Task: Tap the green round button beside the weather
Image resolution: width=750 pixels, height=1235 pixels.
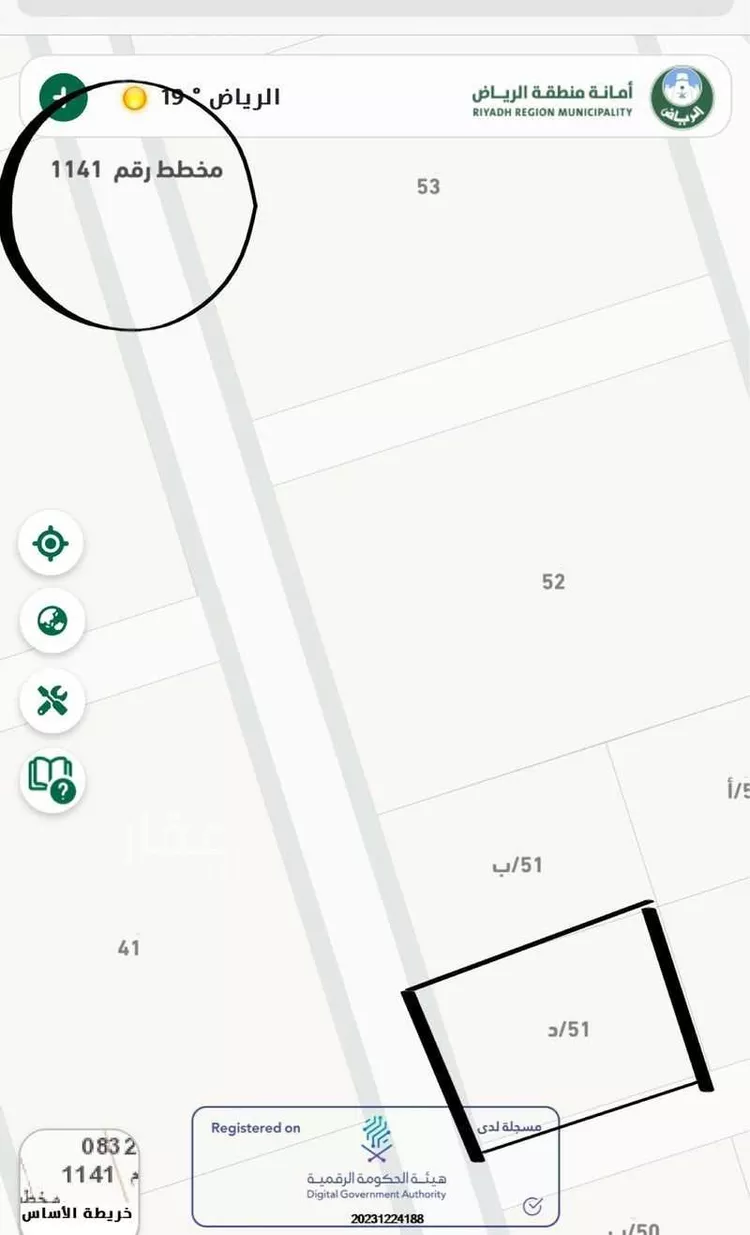Action: [x=62, y=96]
